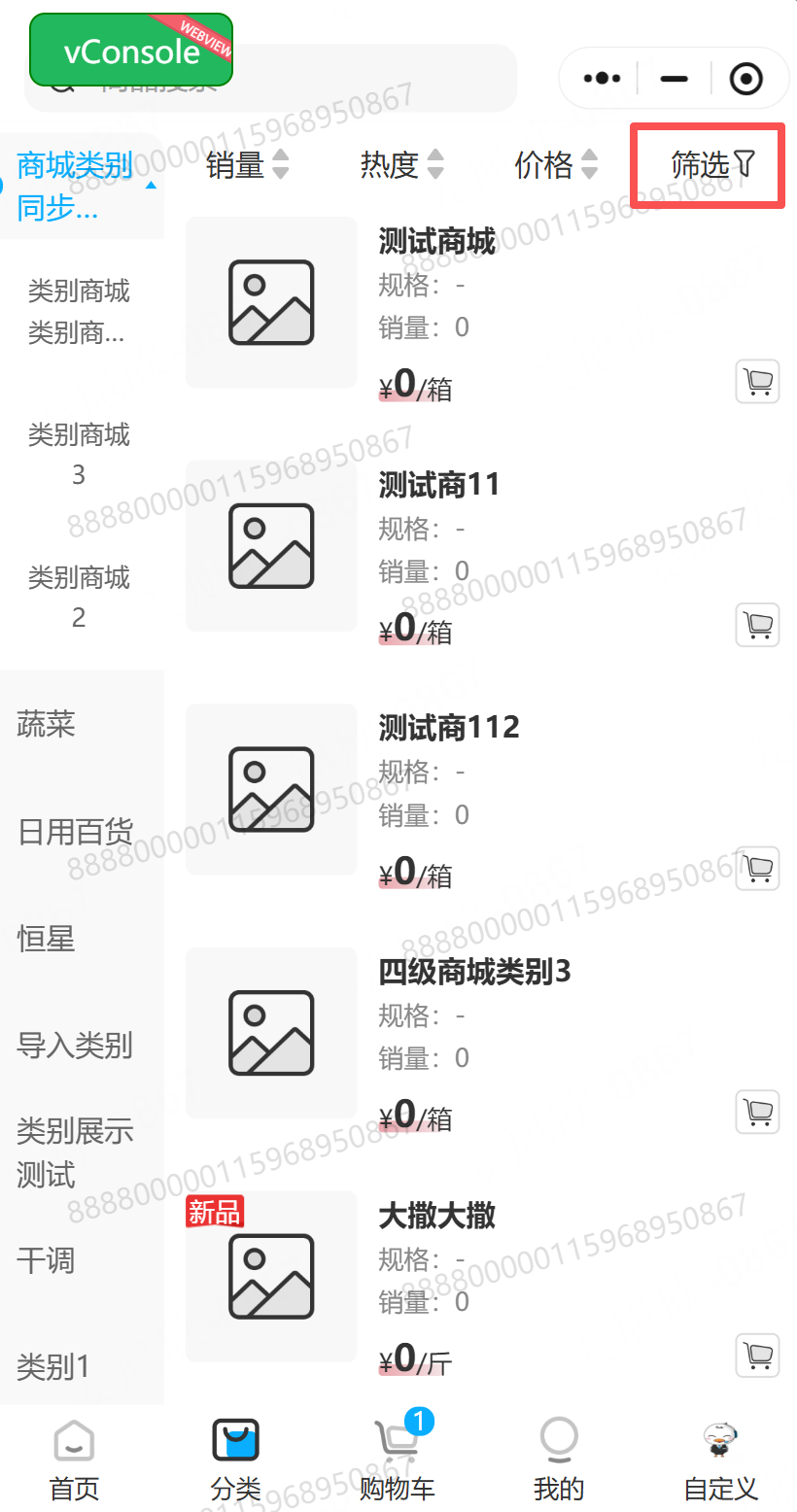Add 四级商城类别3 to the cart

[x=757, y=1112]
